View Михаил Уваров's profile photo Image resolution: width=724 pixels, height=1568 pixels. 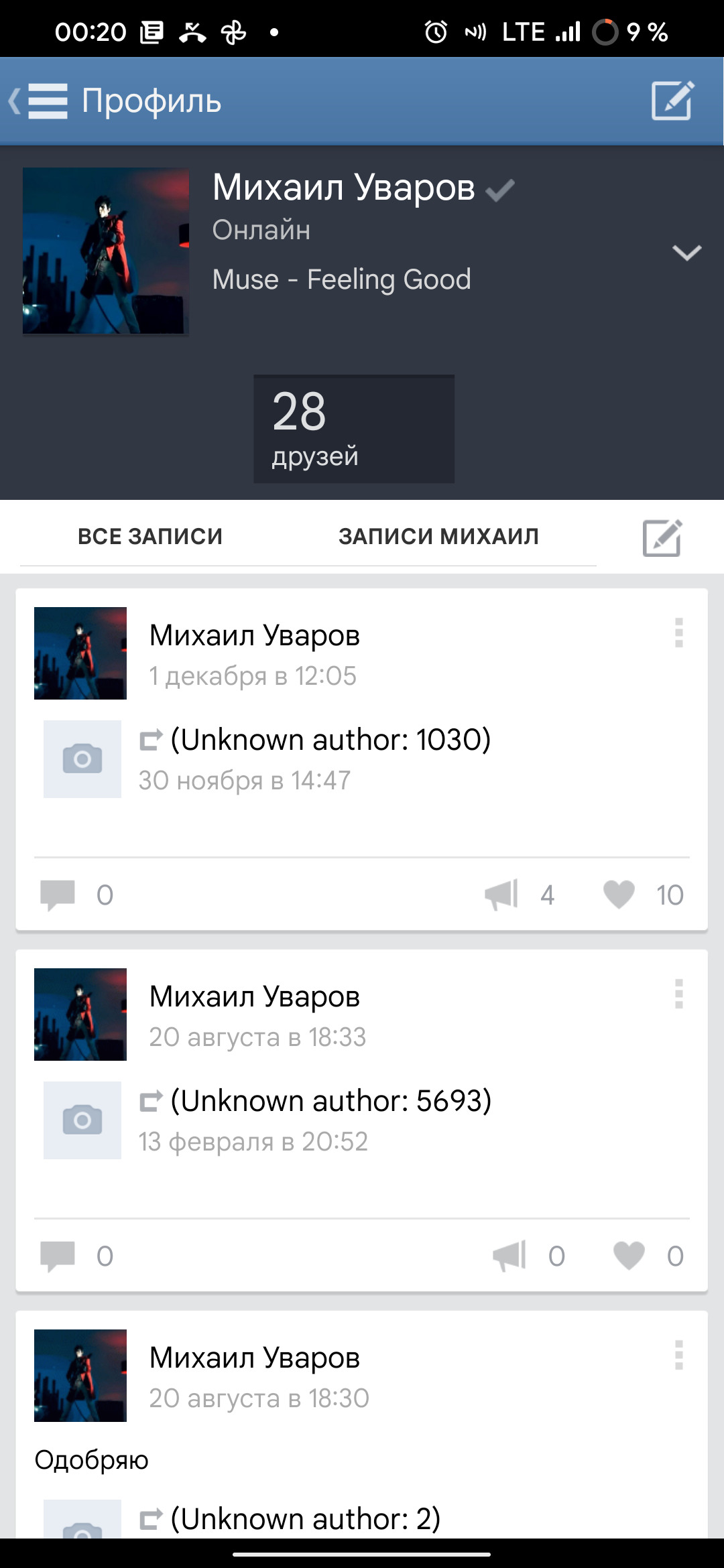106,251
